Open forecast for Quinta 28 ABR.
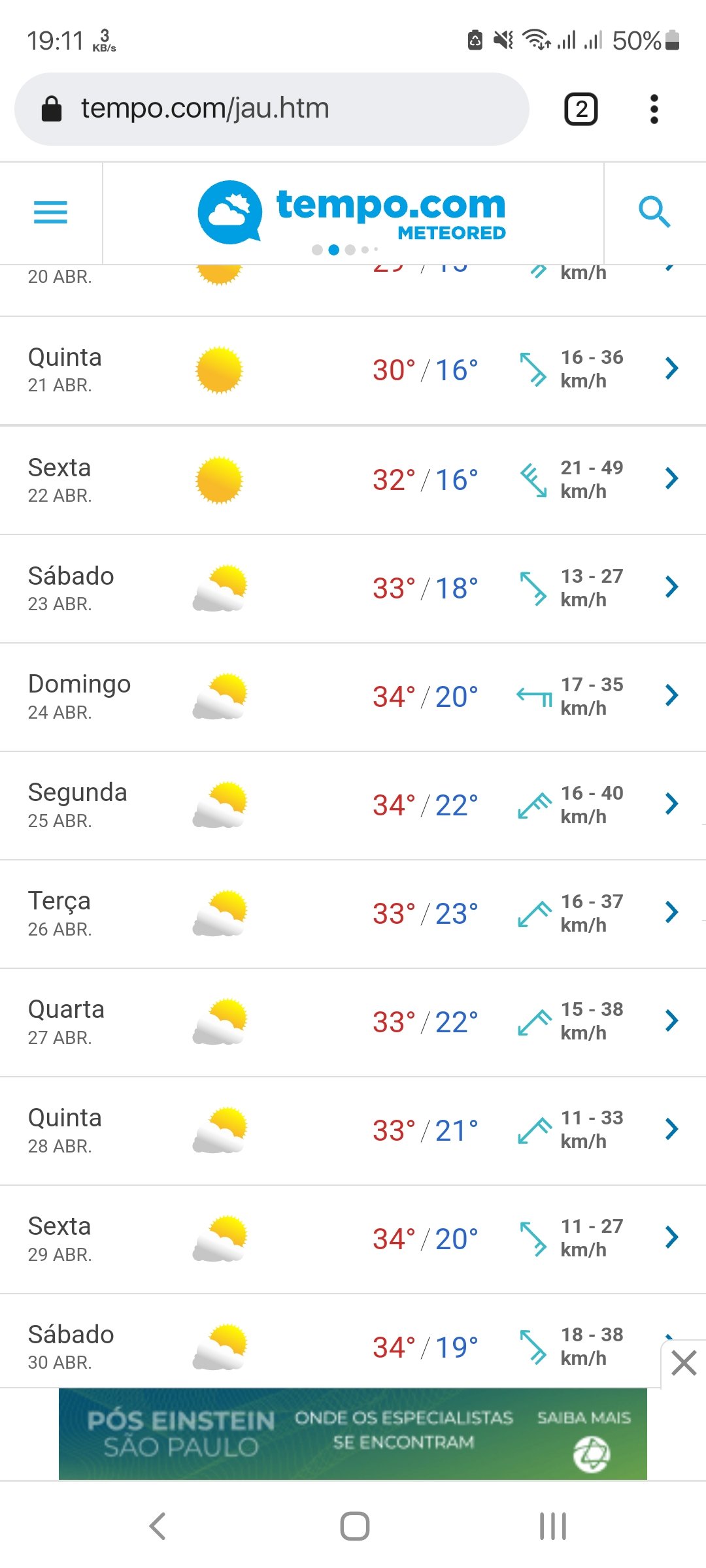 coord(353,1131)
